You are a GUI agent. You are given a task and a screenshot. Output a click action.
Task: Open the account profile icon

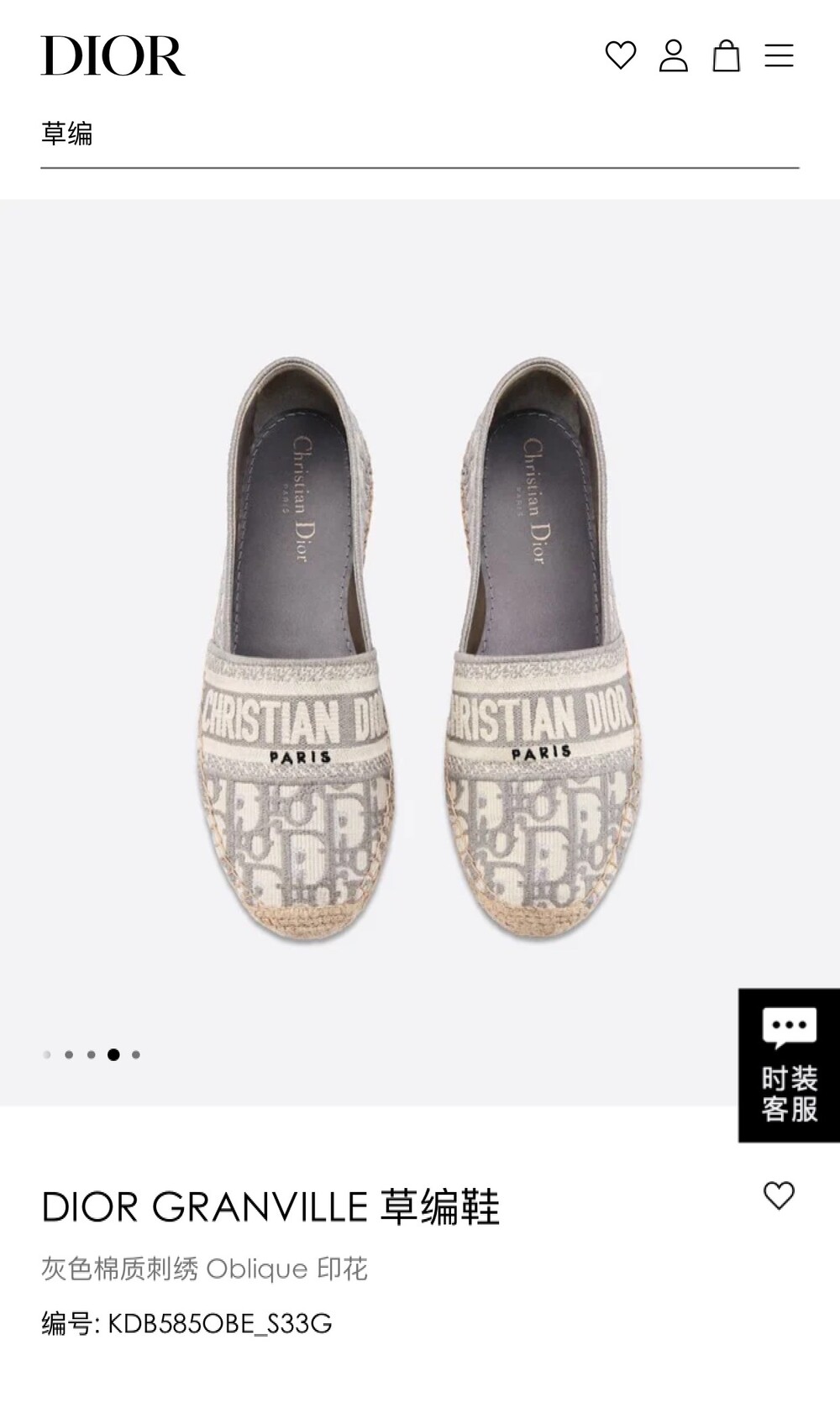pos(673,55)
